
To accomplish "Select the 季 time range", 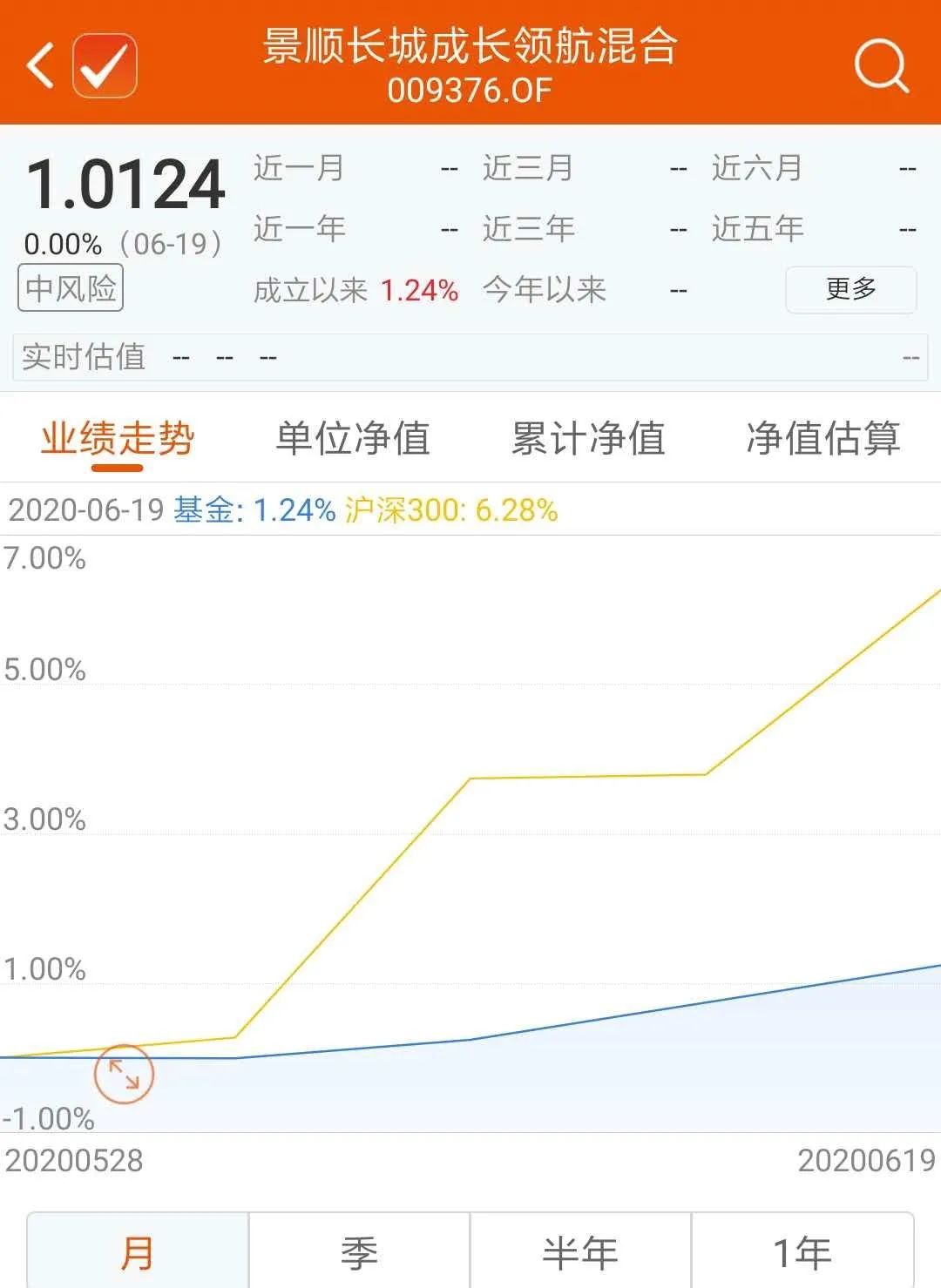I will click(x=359, y=1252).
